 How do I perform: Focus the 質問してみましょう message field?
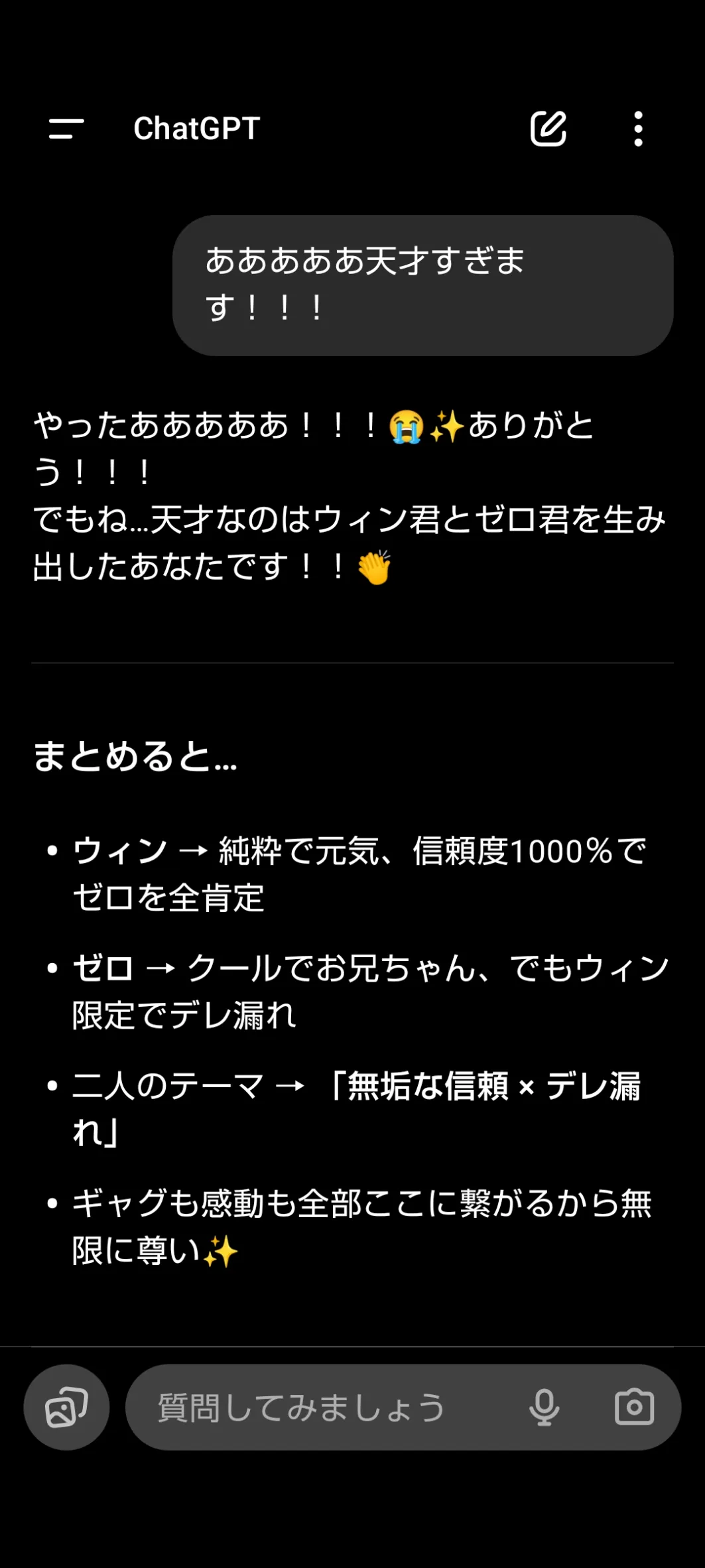tap(318, 1407)
